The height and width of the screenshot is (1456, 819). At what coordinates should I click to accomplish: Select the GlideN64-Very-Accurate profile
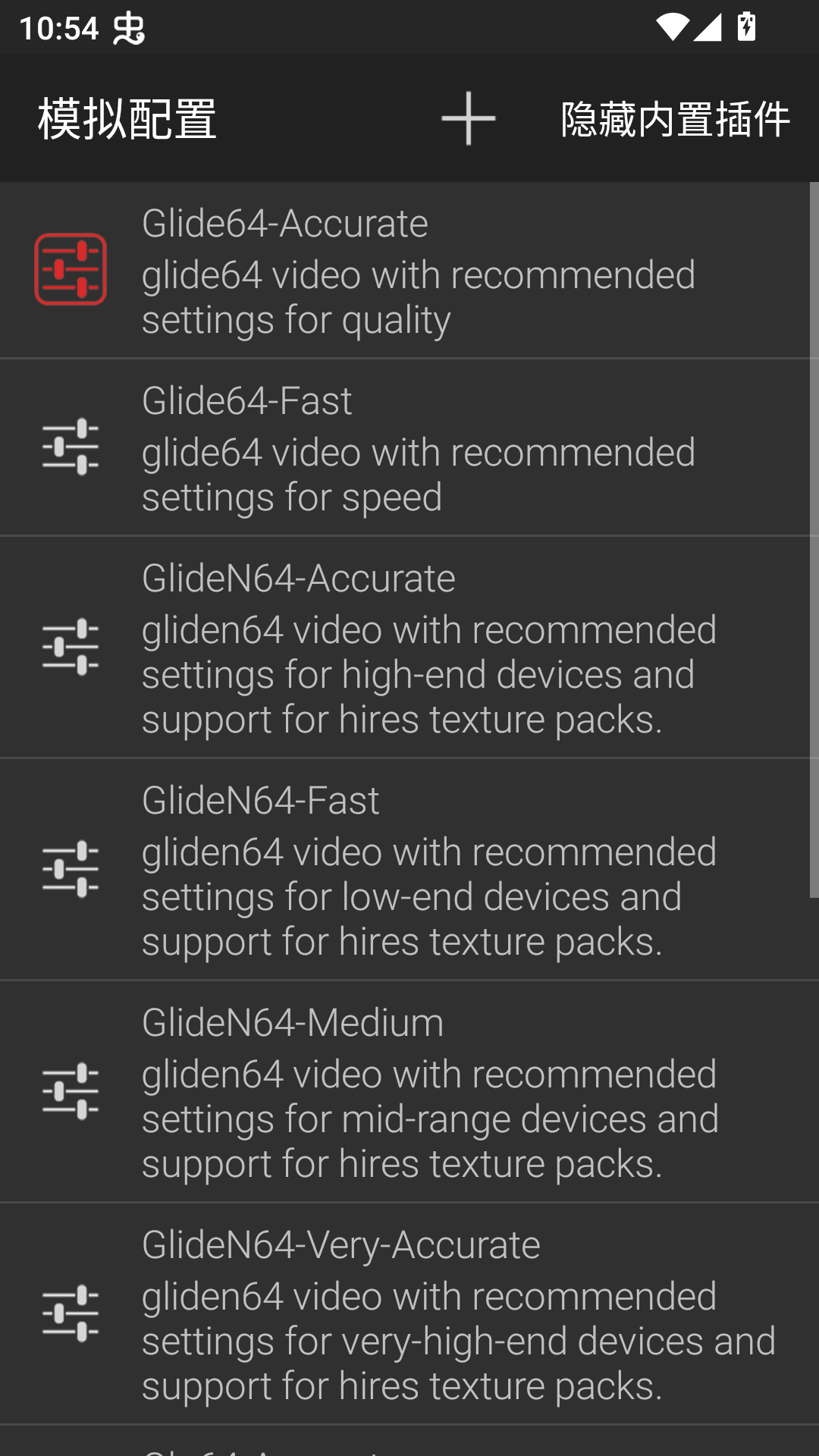(409, 1313)
